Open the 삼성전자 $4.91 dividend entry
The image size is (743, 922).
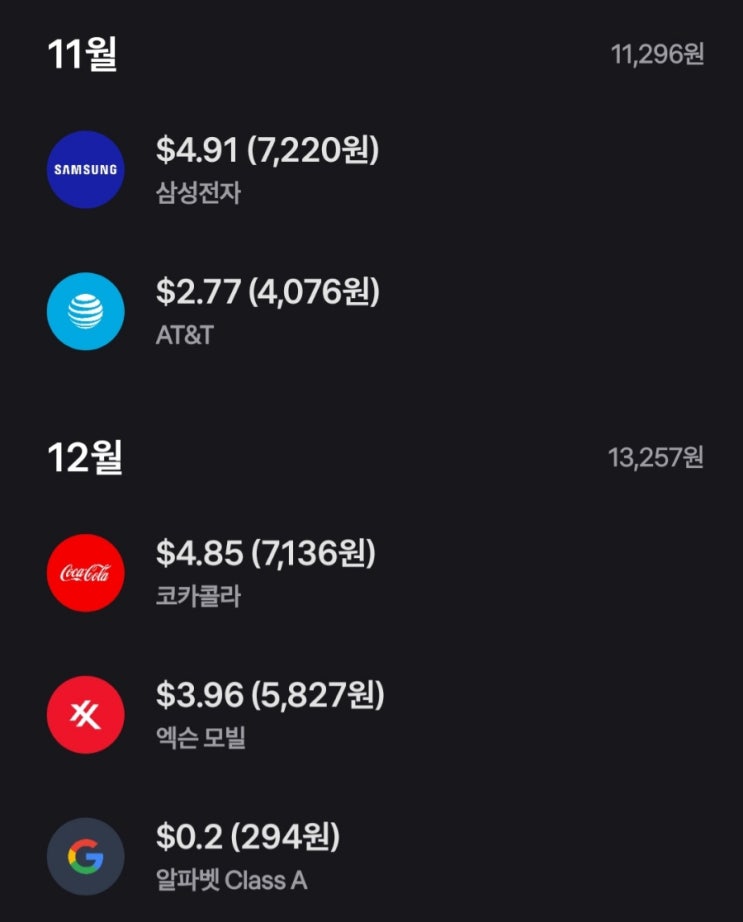click(267, 169)
